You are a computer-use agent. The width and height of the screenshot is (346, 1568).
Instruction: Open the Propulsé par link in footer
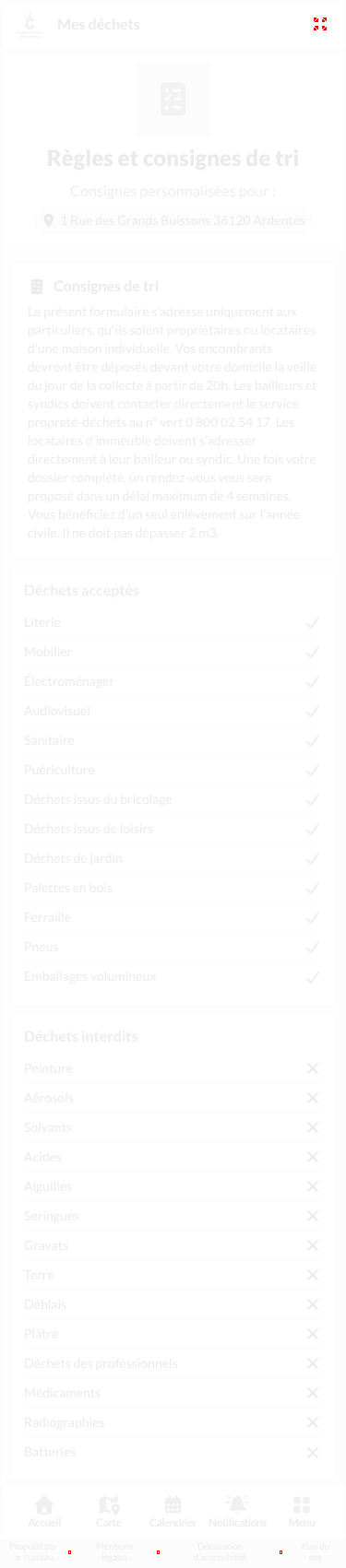[x=33, y=1552]
